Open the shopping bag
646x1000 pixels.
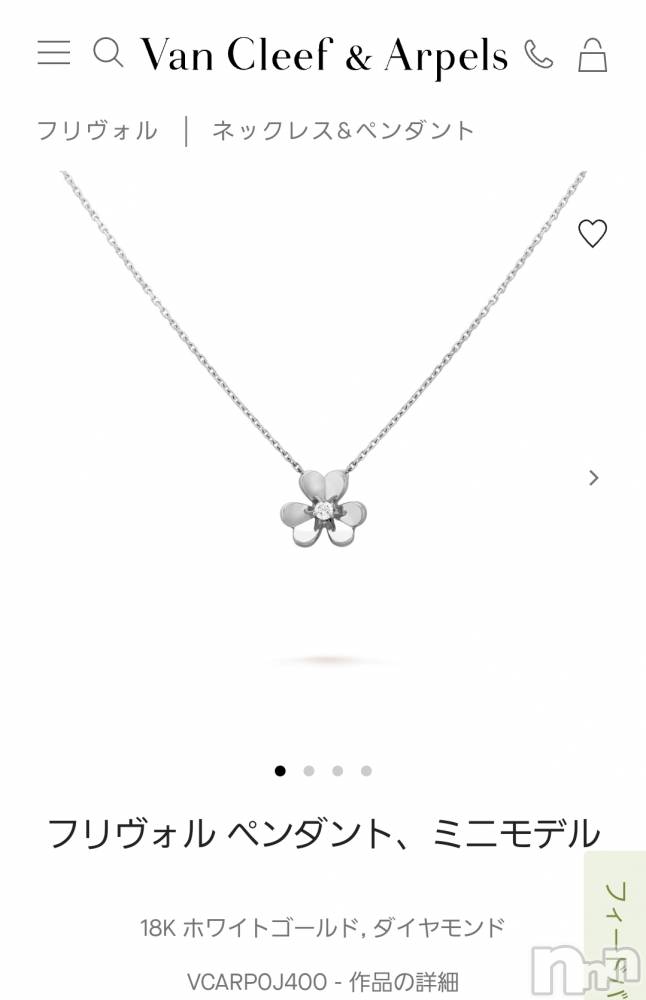593,55
